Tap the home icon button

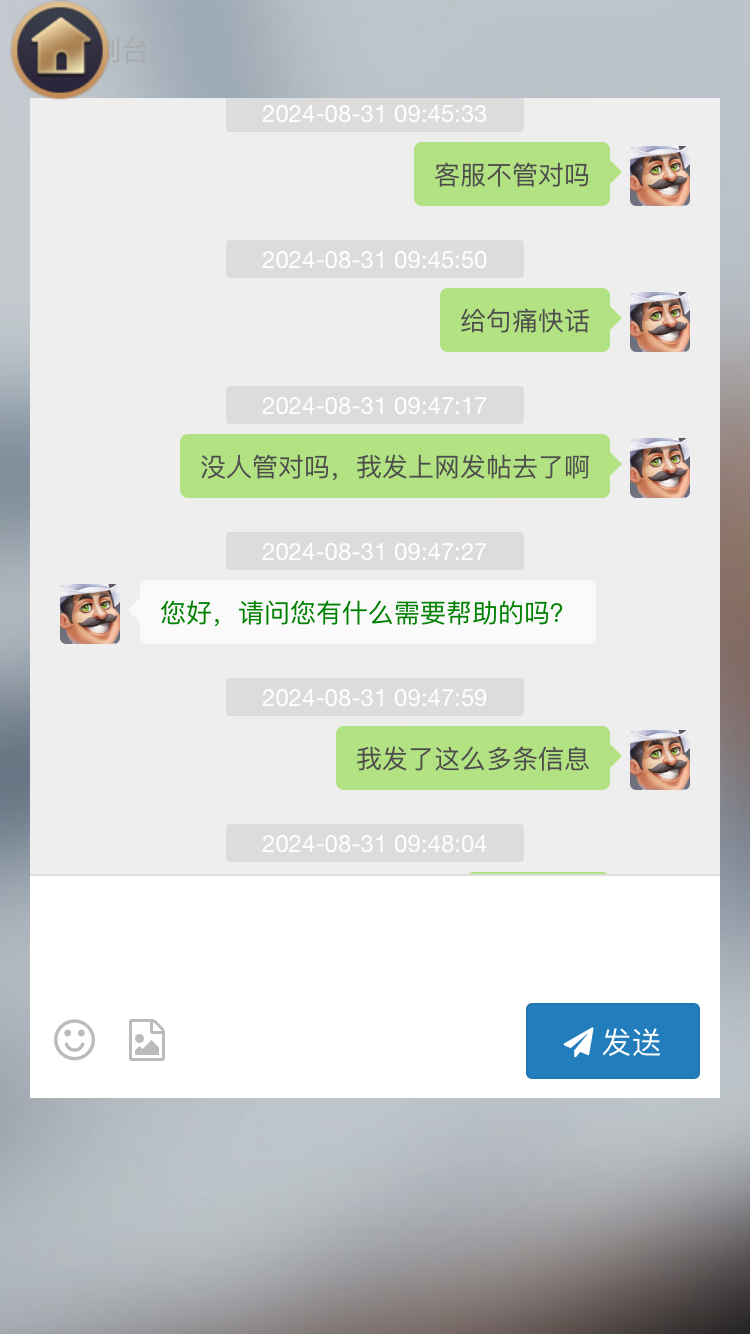(x=60, y=49)
